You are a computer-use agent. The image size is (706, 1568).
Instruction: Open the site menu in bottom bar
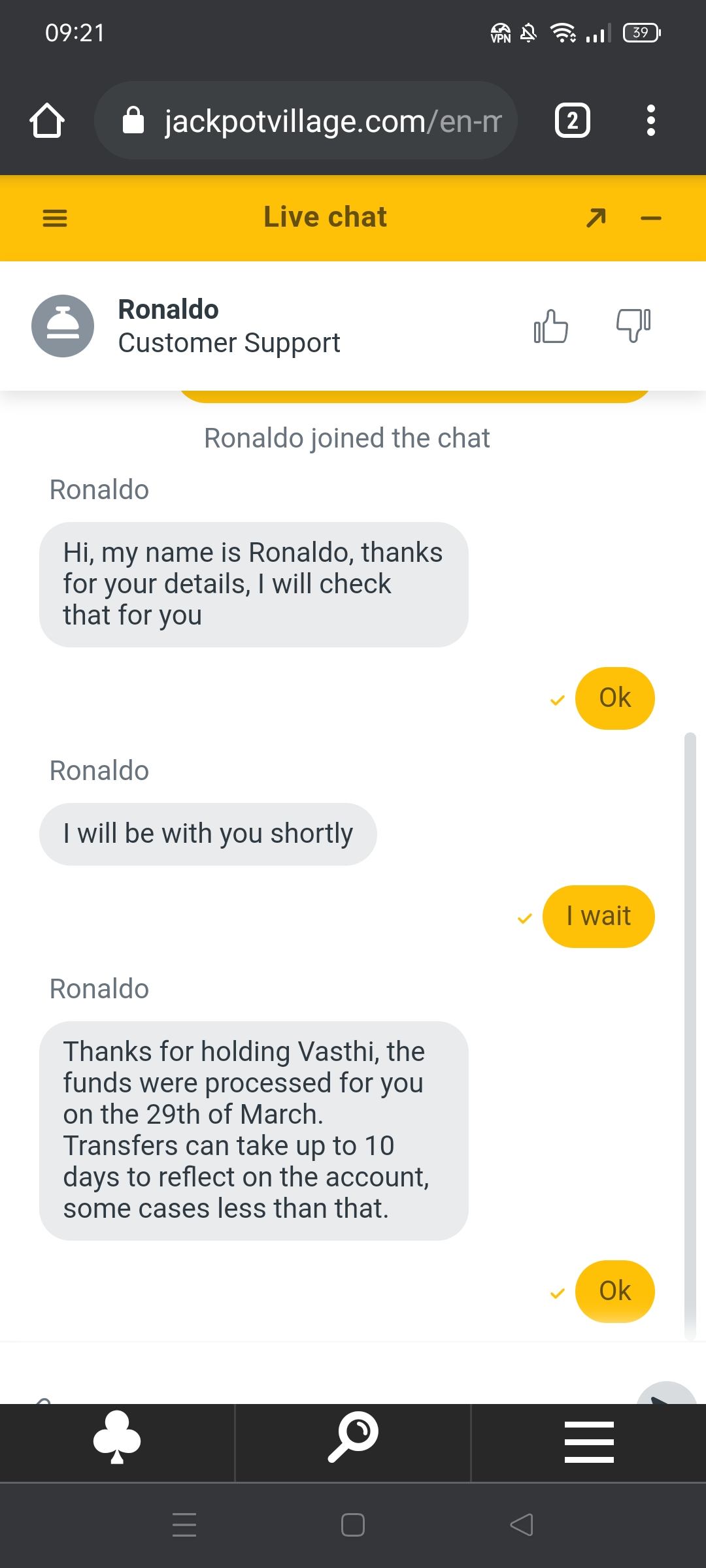click(x=588, y=1442)
